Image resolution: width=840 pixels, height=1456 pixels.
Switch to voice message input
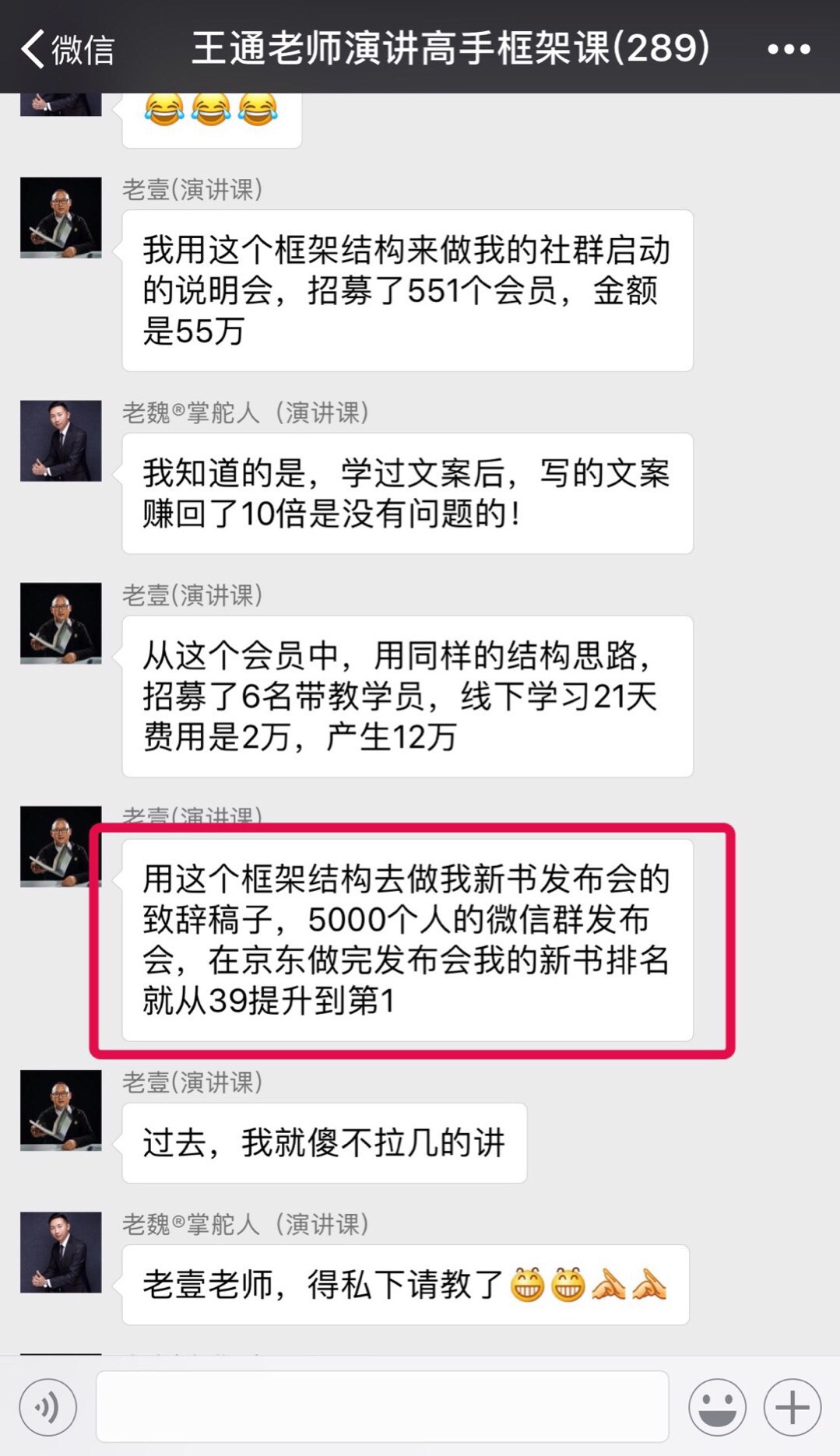[47, 1407]
